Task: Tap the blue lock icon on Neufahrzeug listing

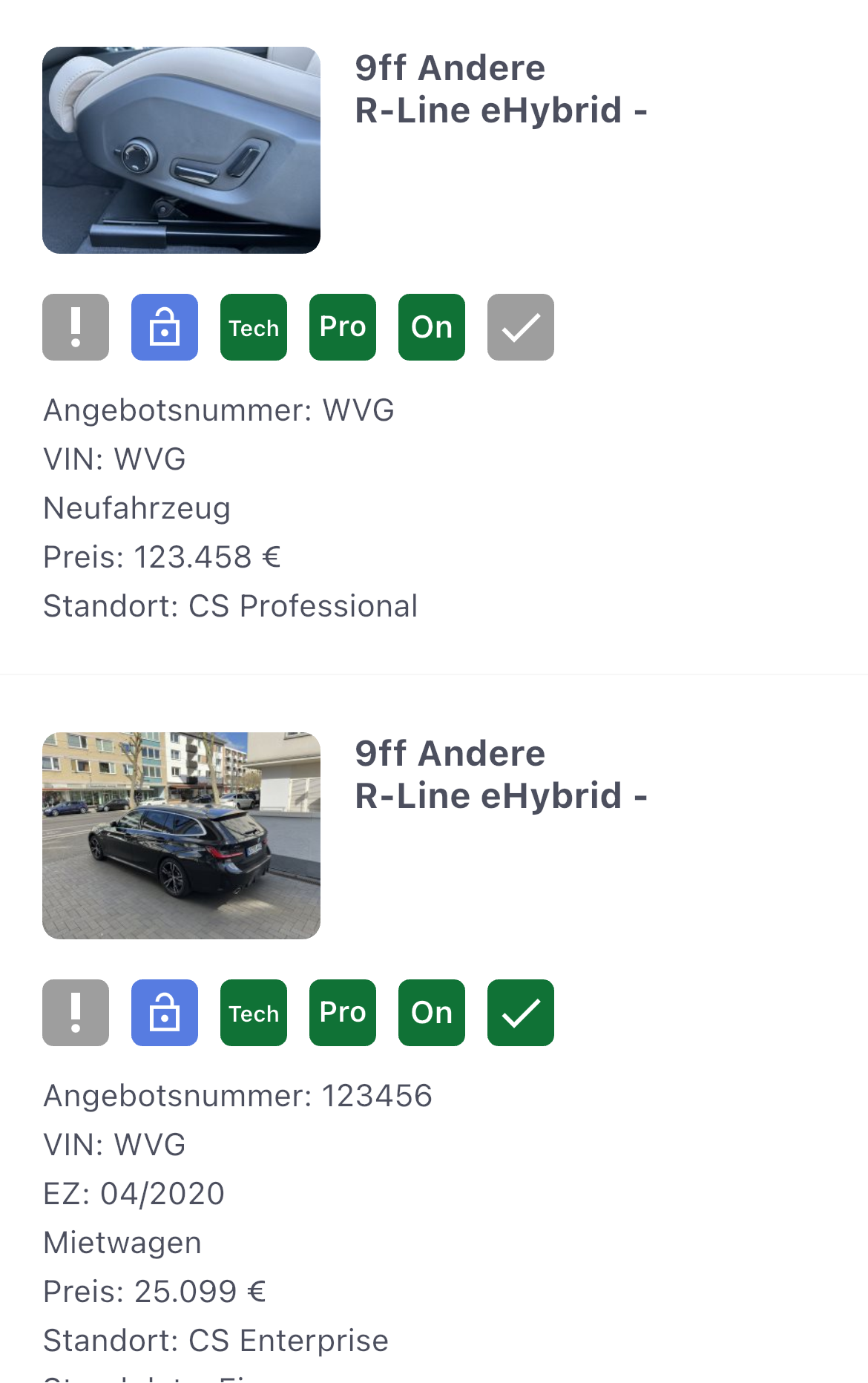Action: (165, 327)
